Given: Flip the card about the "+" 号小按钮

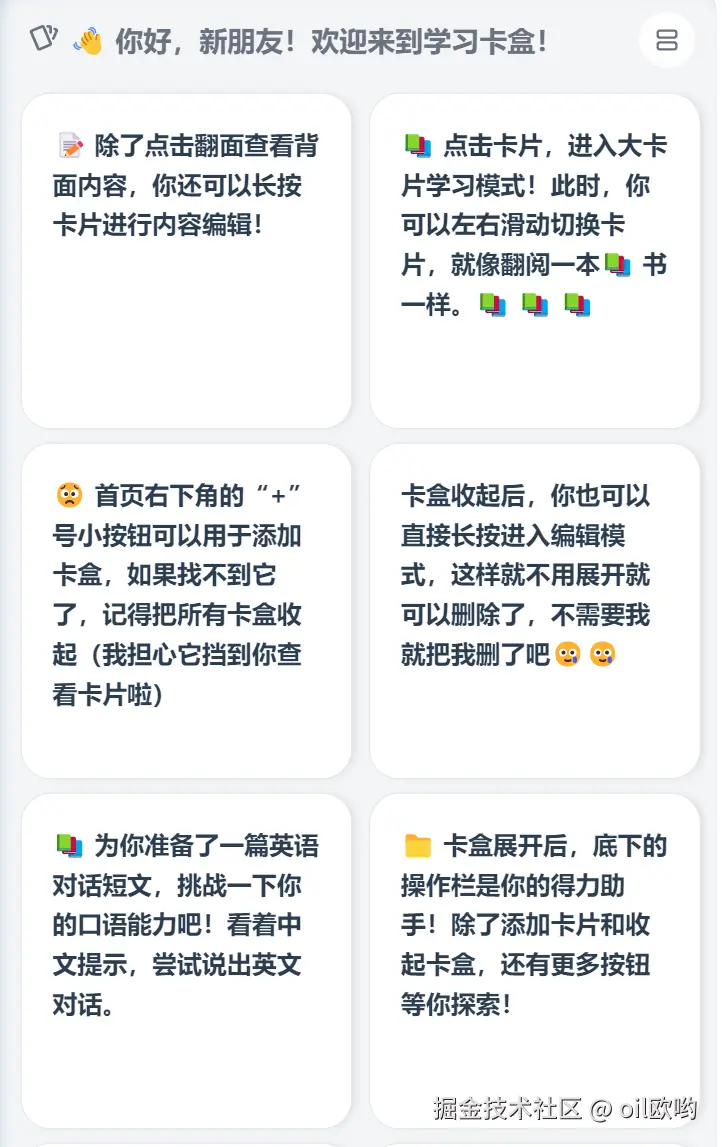Looking at the screenshot, I should click(x=187, y=610).
